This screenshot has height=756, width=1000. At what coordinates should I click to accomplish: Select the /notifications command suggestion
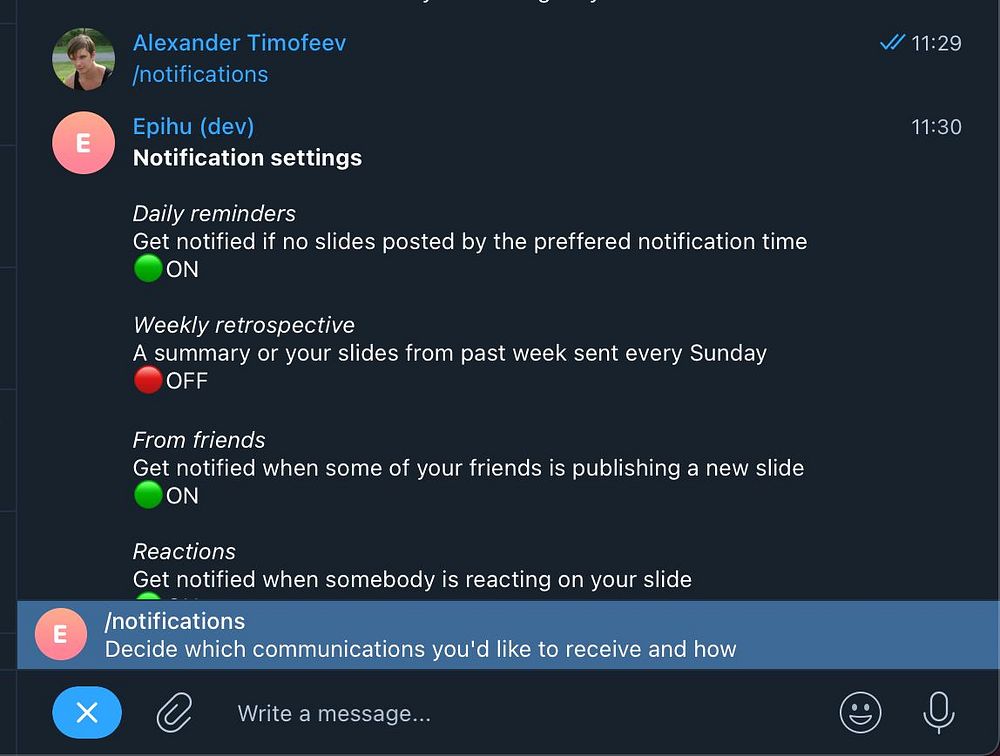[420, 635]
